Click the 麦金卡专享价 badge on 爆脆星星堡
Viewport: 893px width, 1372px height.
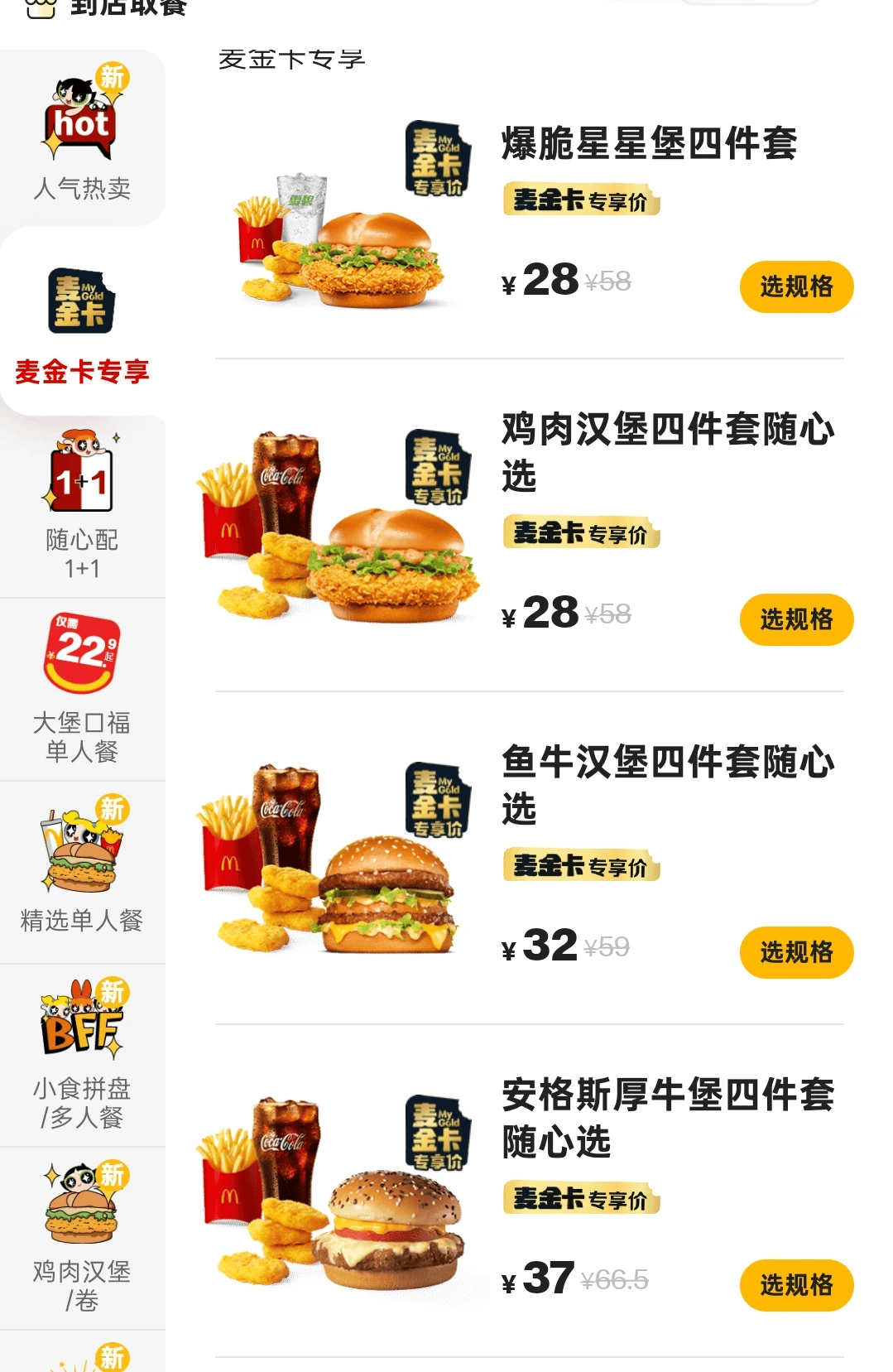578,201
